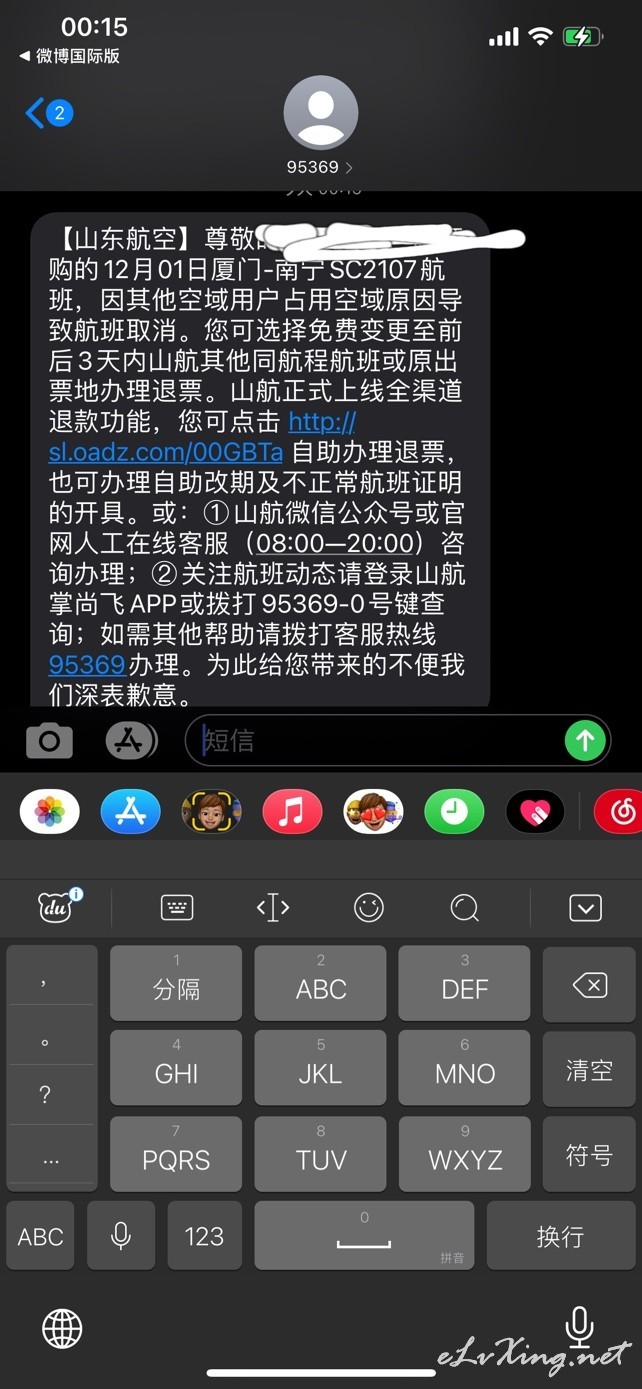This screenshot has height=1389, width=642.
Task: Open the camera to attach a photo
Action: [x=50, y=741]
